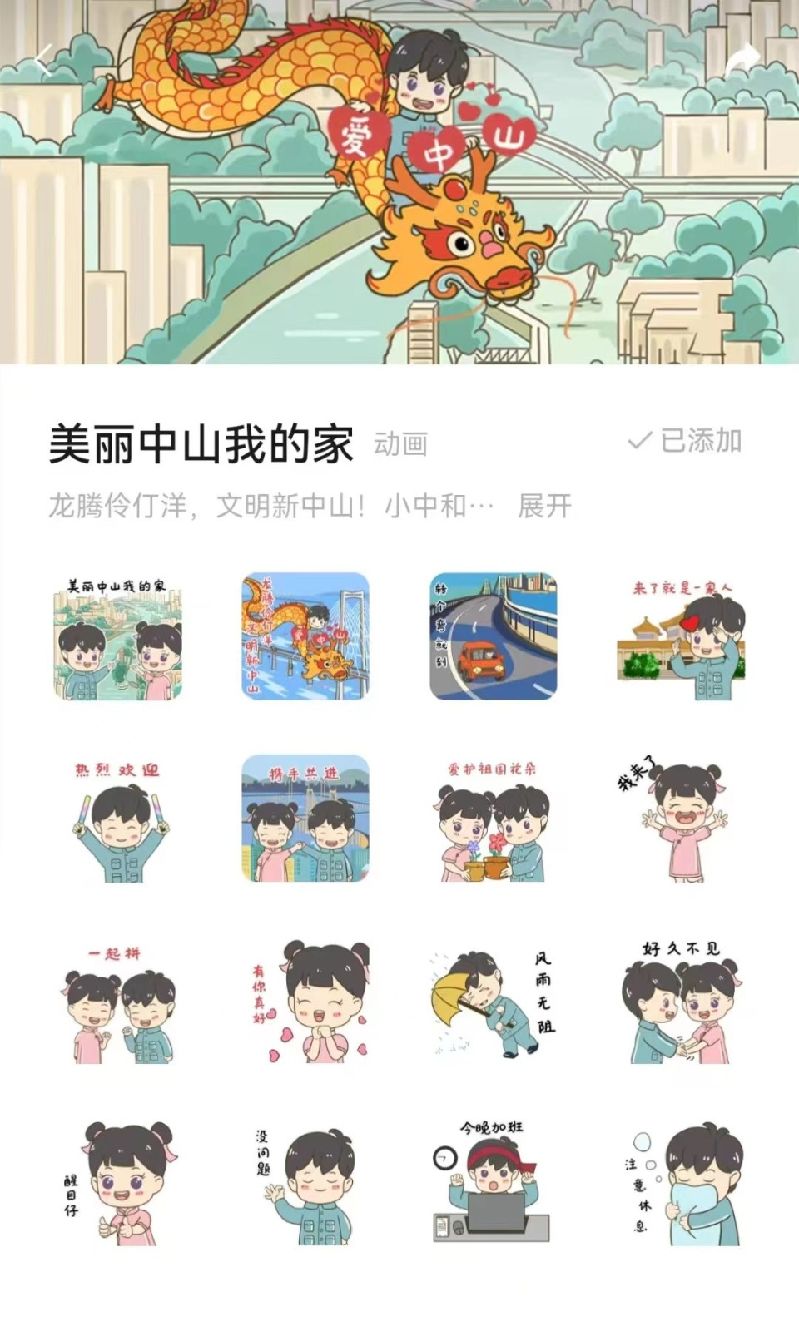Open the 好久不见 sticker
The height and width of the screenshot is (1331, 799).
click(681, 1002)
